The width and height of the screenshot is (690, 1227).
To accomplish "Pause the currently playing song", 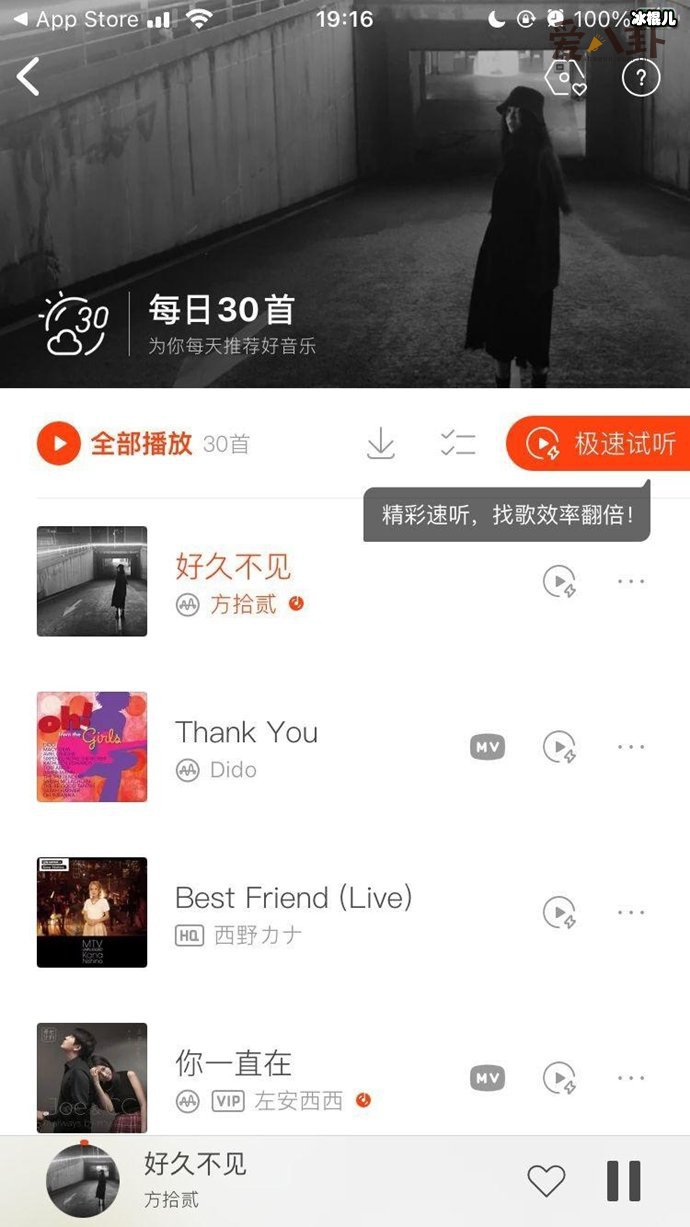I will 623,1181.
